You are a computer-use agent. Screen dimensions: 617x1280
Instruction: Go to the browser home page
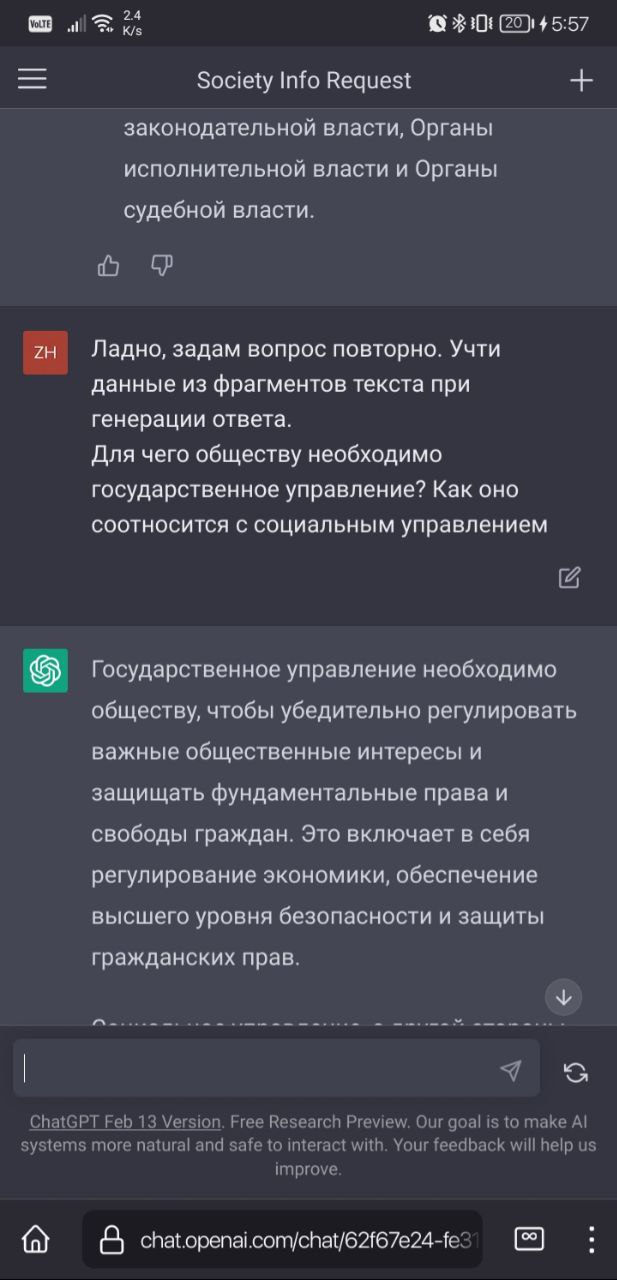36,1240
